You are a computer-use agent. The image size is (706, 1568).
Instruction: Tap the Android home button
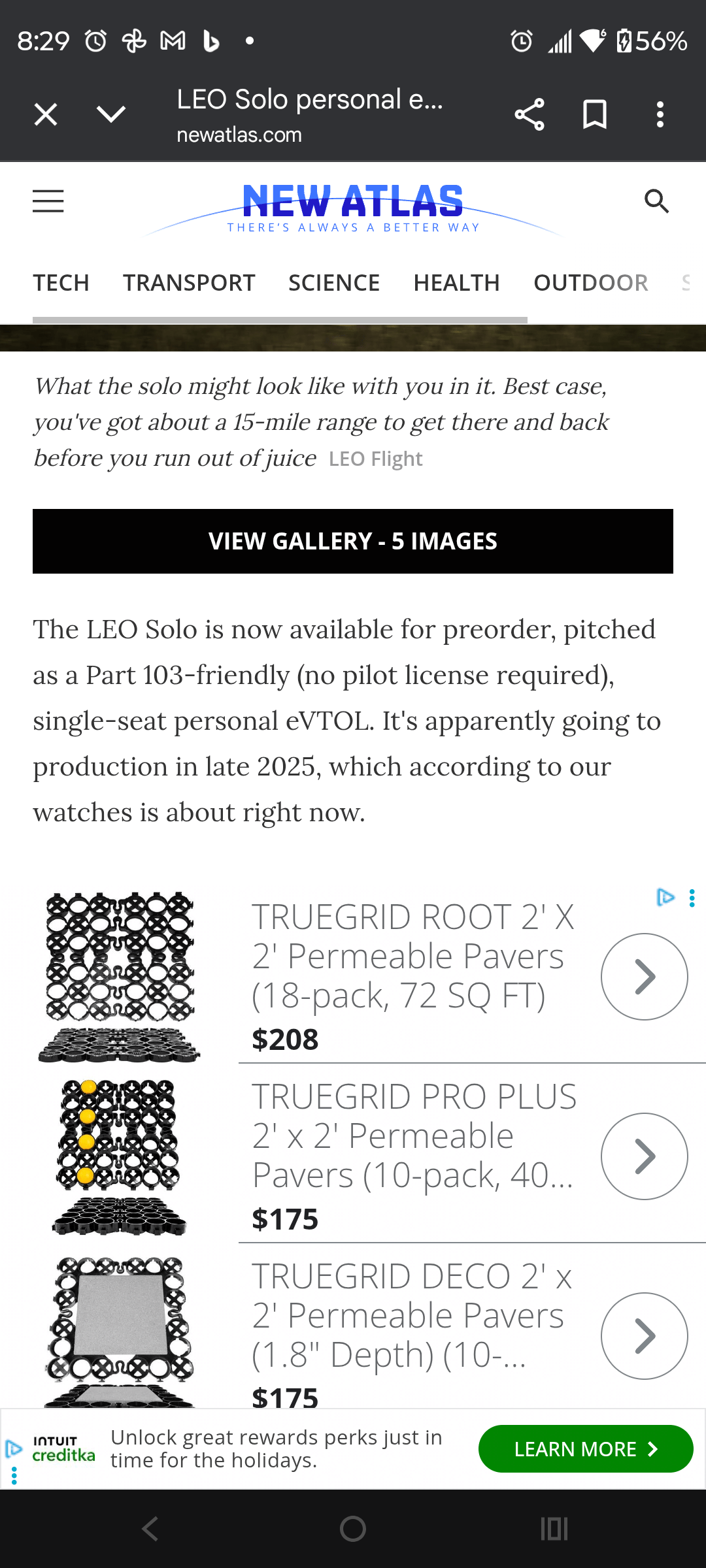(353, 1529)
